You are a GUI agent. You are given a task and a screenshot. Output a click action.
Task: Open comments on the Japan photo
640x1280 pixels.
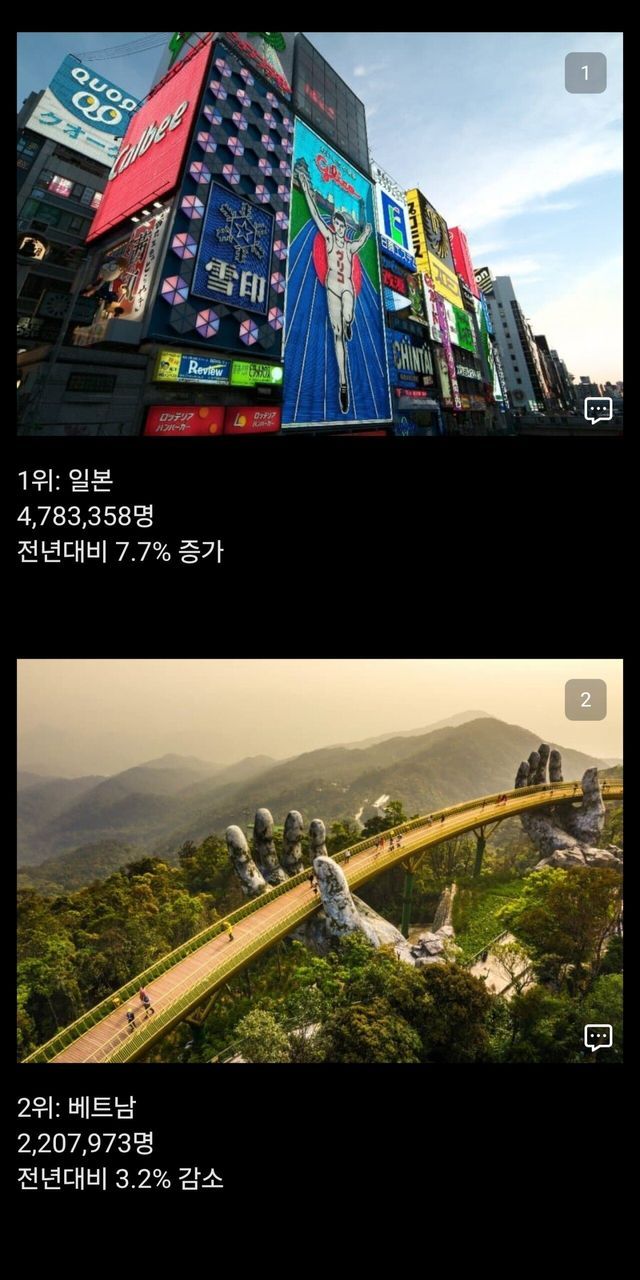pos(598,410)
